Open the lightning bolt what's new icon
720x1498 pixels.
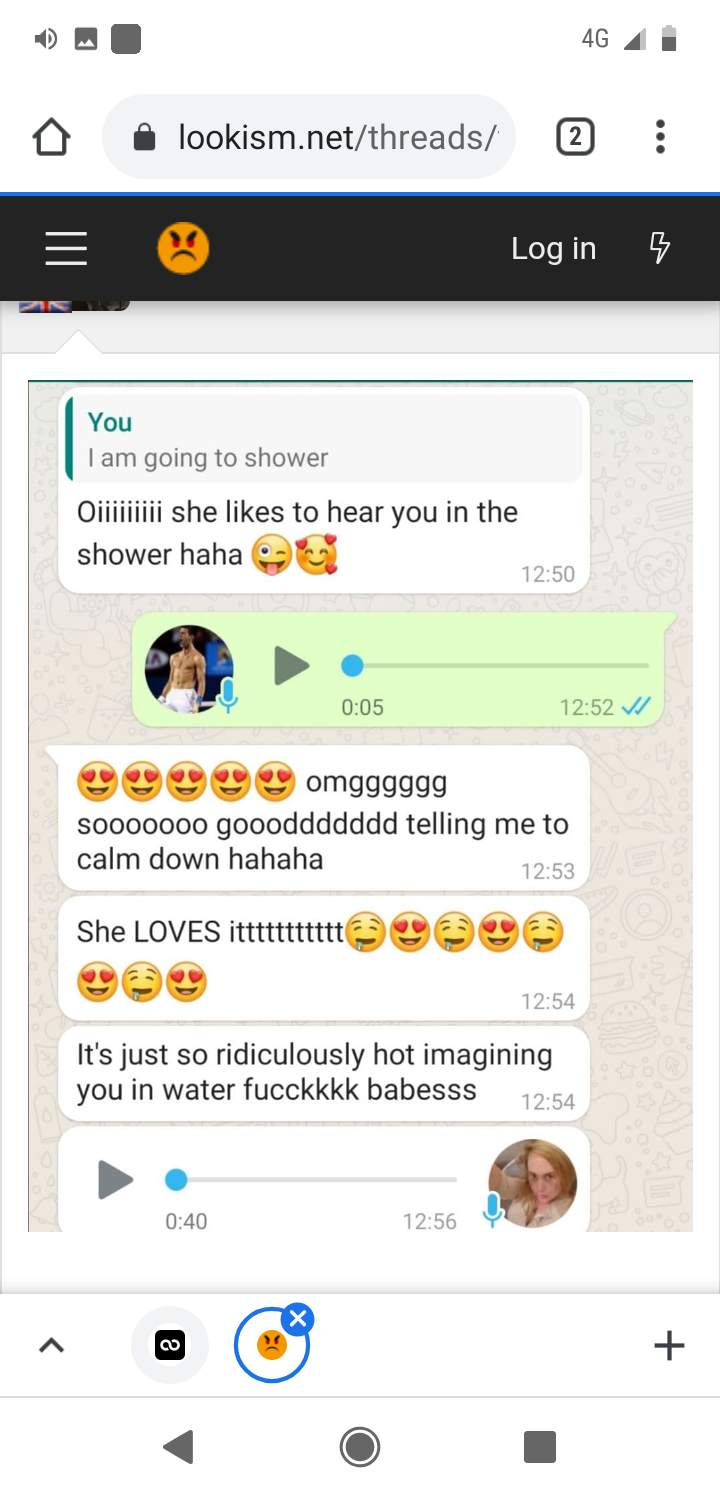click(x=660, y=248)
